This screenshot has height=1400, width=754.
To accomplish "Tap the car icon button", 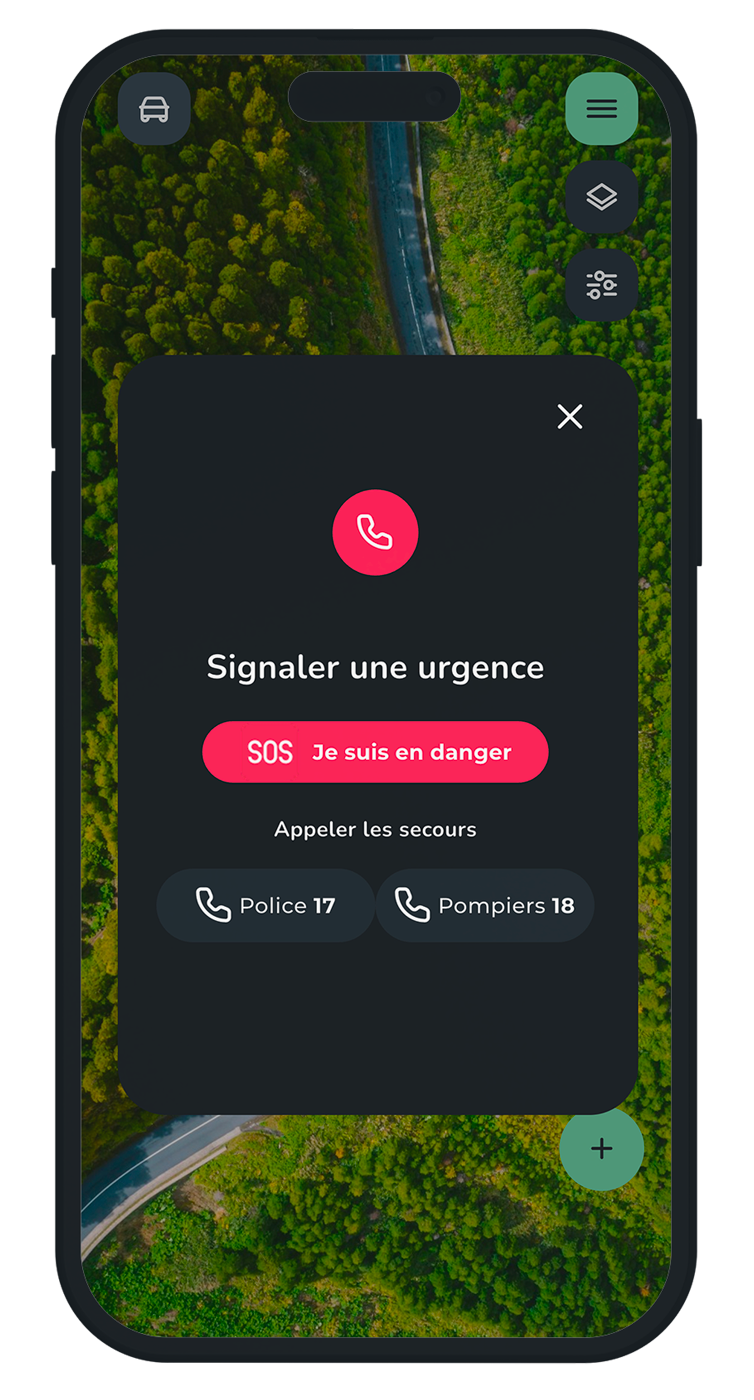I will pos(154,109).
